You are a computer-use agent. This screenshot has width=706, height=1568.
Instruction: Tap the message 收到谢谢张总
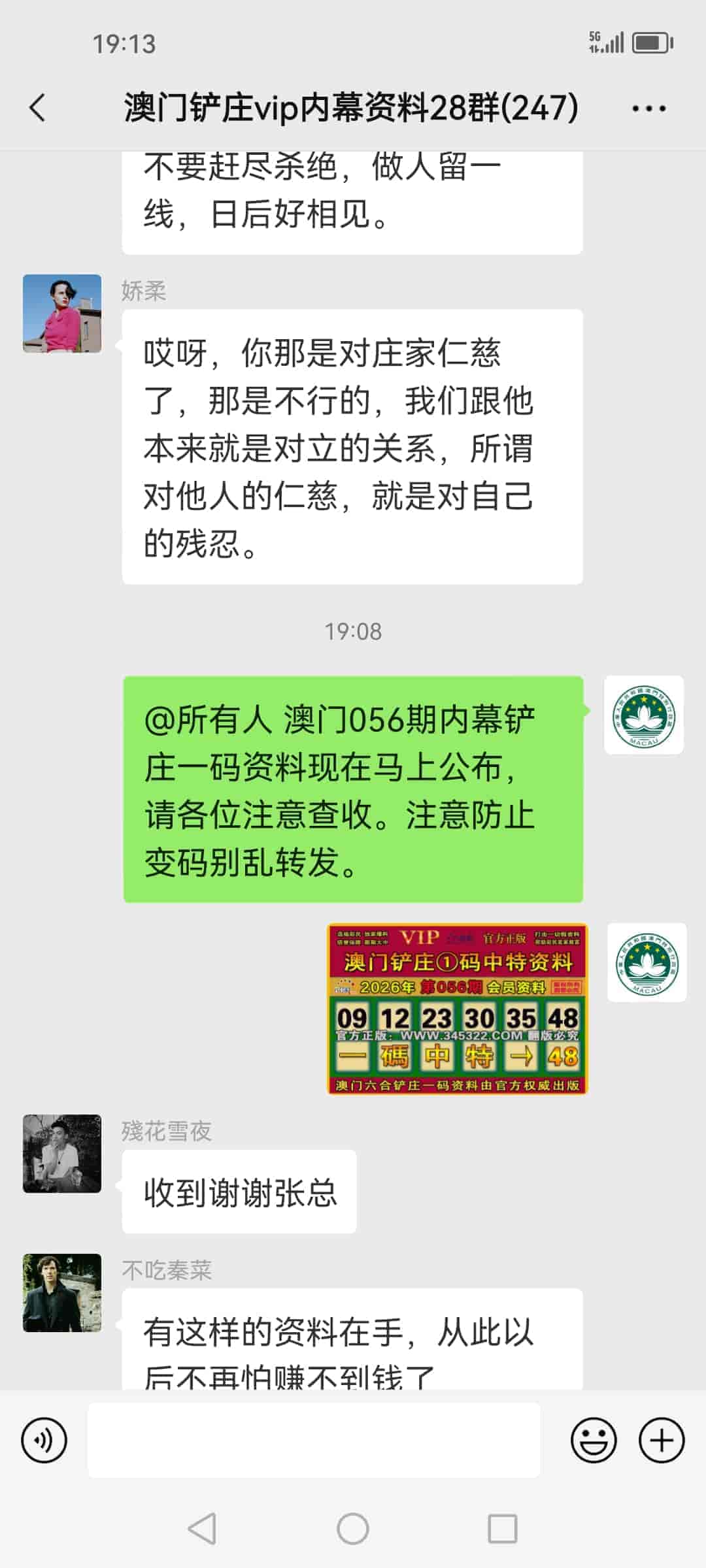pos(238,1191)
